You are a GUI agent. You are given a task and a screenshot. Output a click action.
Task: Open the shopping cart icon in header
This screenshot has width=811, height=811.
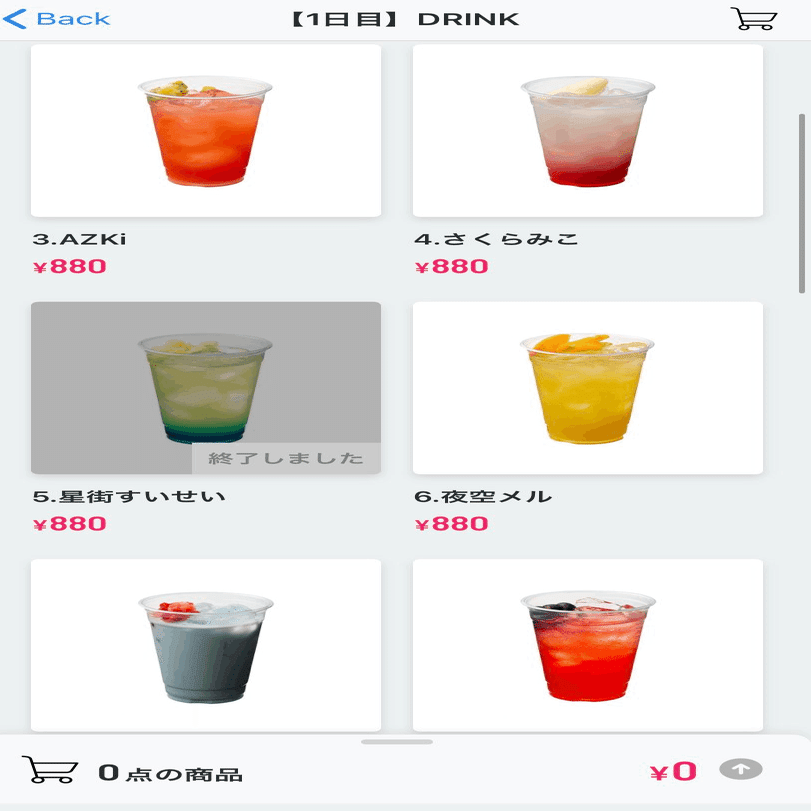tap(753, 19)
